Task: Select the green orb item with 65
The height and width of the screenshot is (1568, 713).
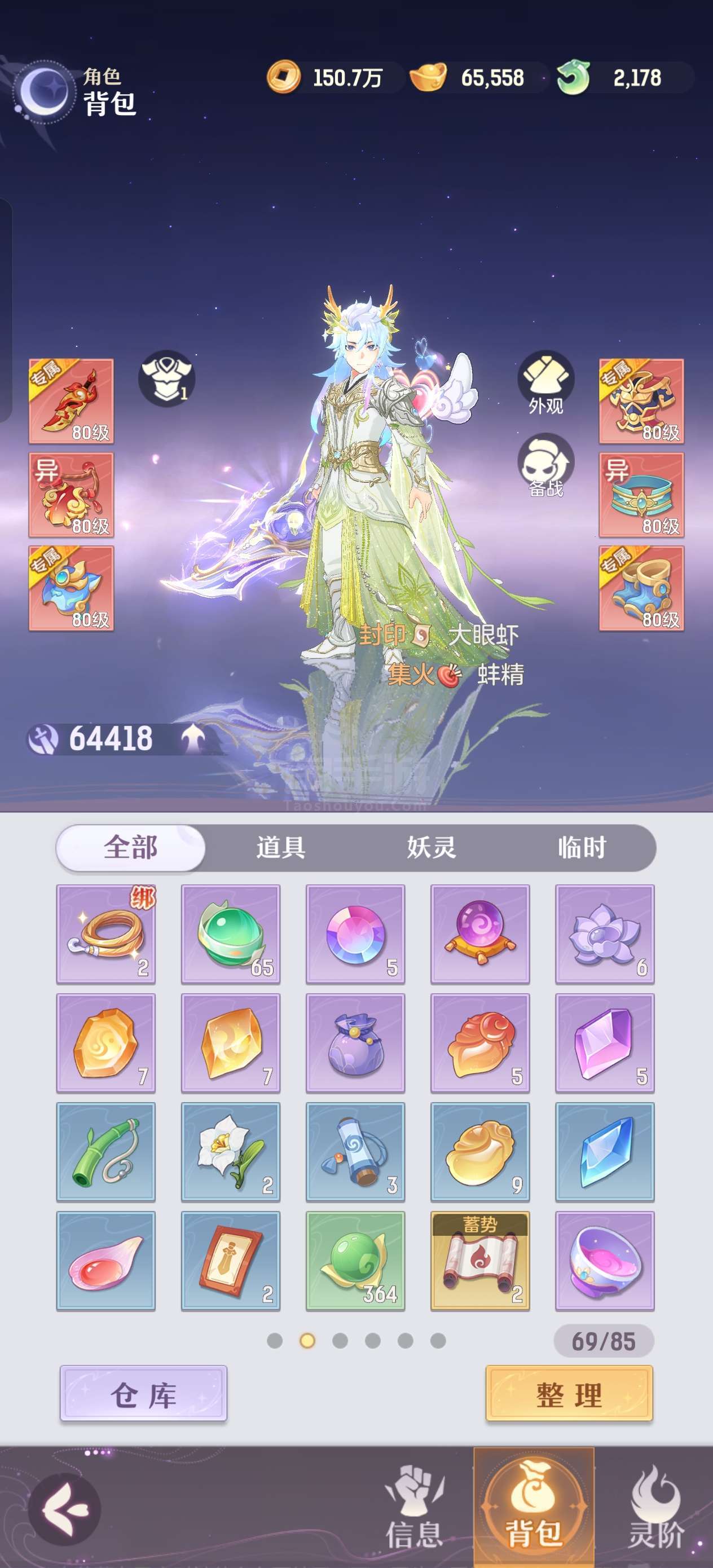Action: [231, 933]
